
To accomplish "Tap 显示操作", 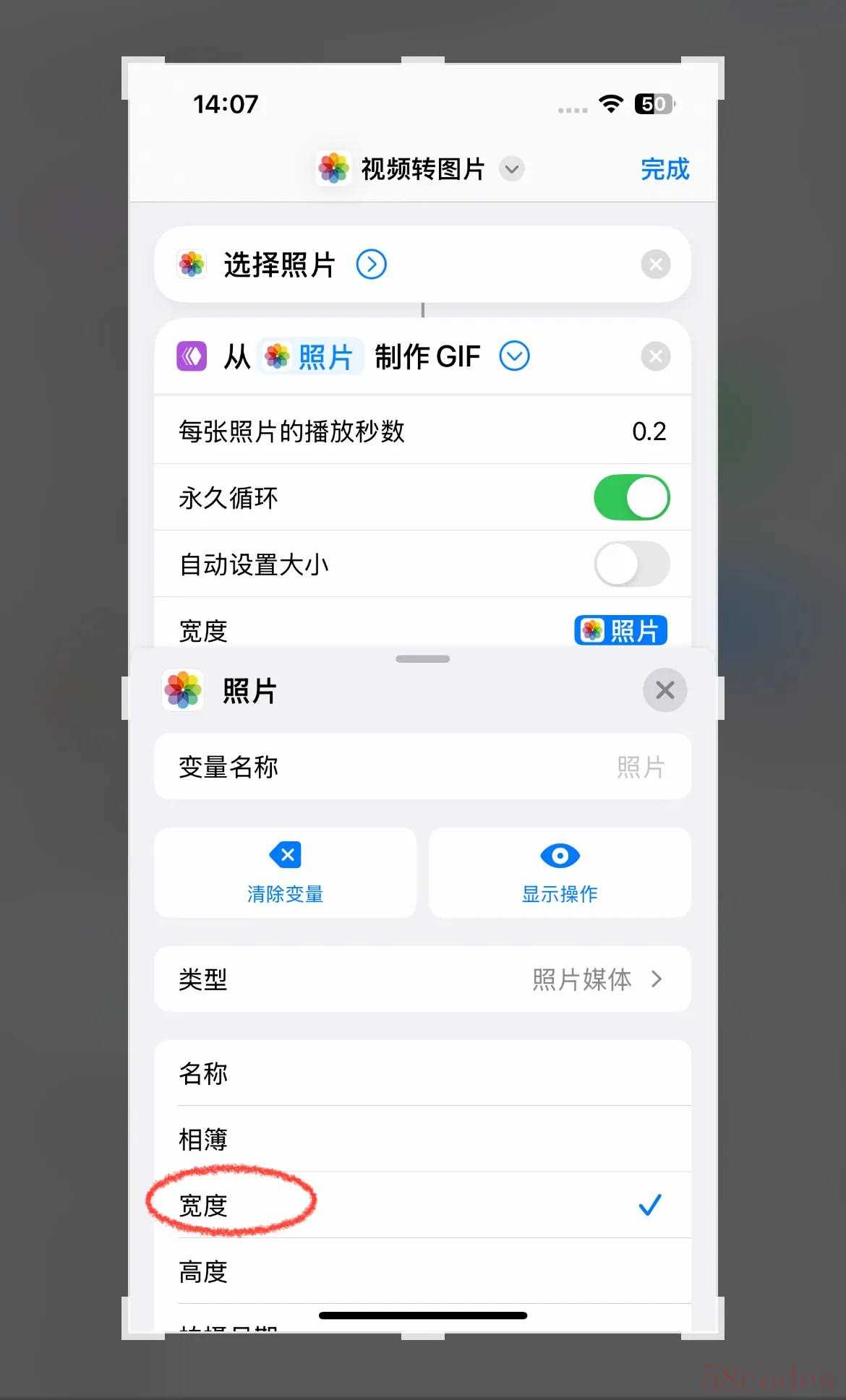I will (x=560, y=873).
